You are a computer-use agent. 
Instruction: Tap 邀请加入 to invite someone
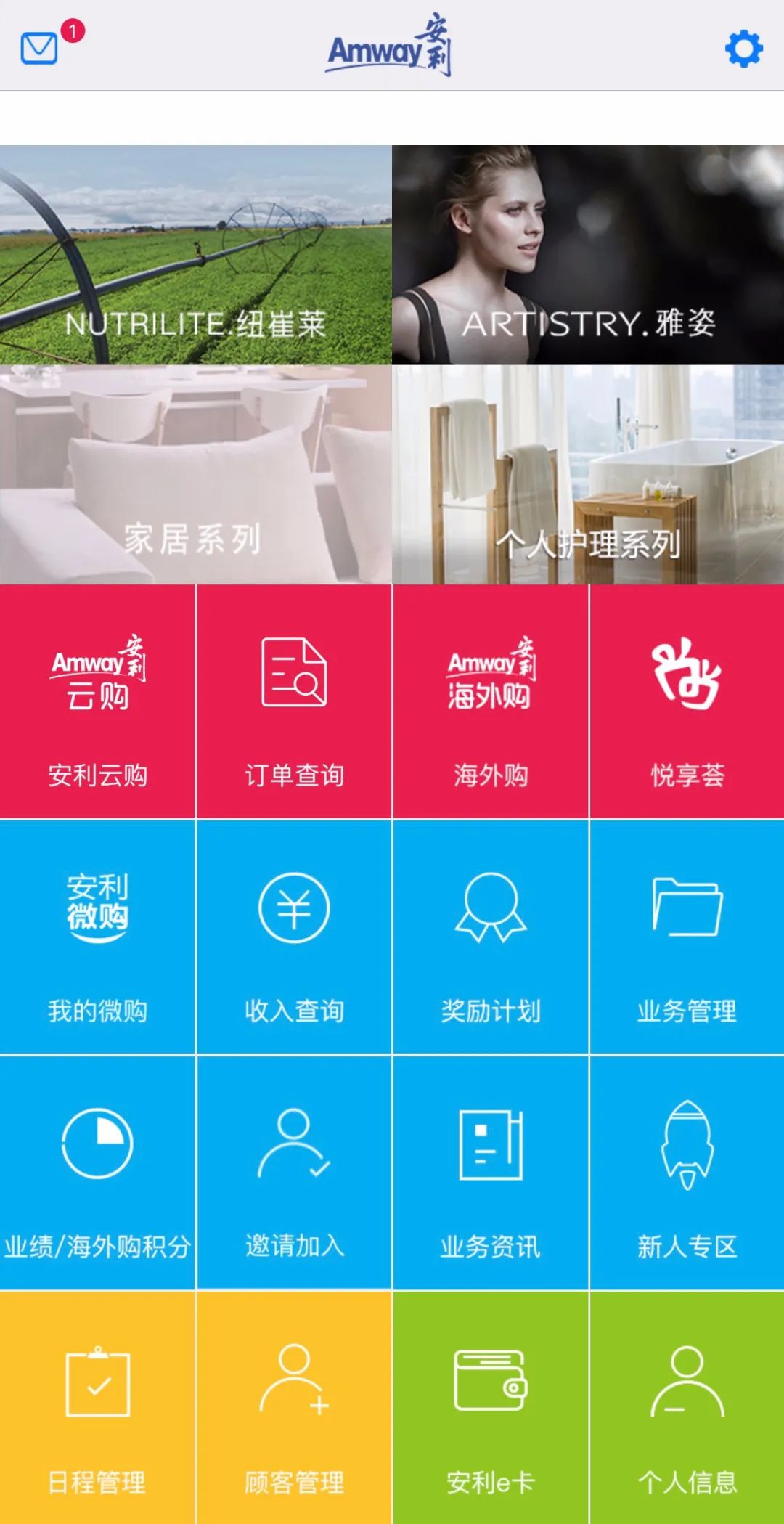click(294, 1173)
